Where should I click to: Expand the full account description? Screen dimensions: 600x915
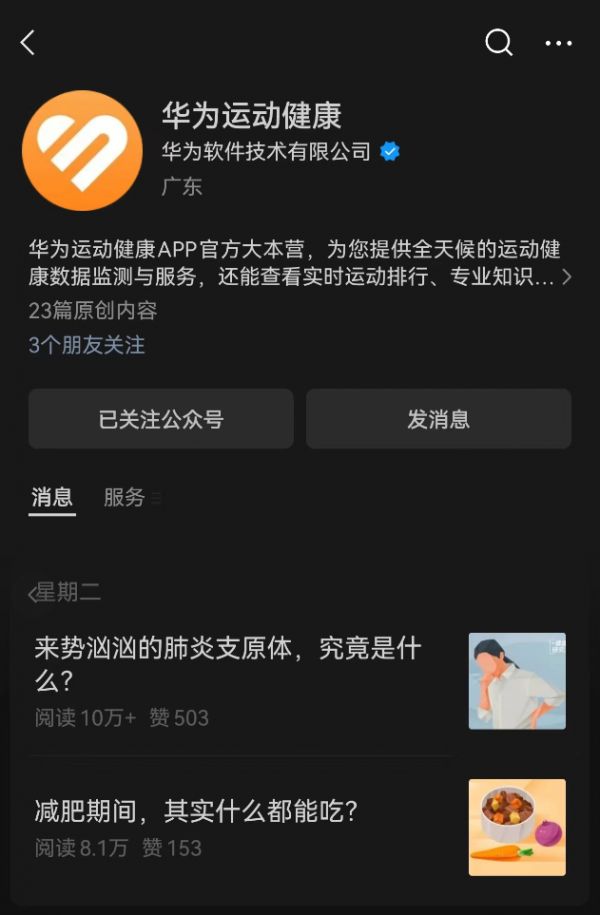(x=566, y=277)
